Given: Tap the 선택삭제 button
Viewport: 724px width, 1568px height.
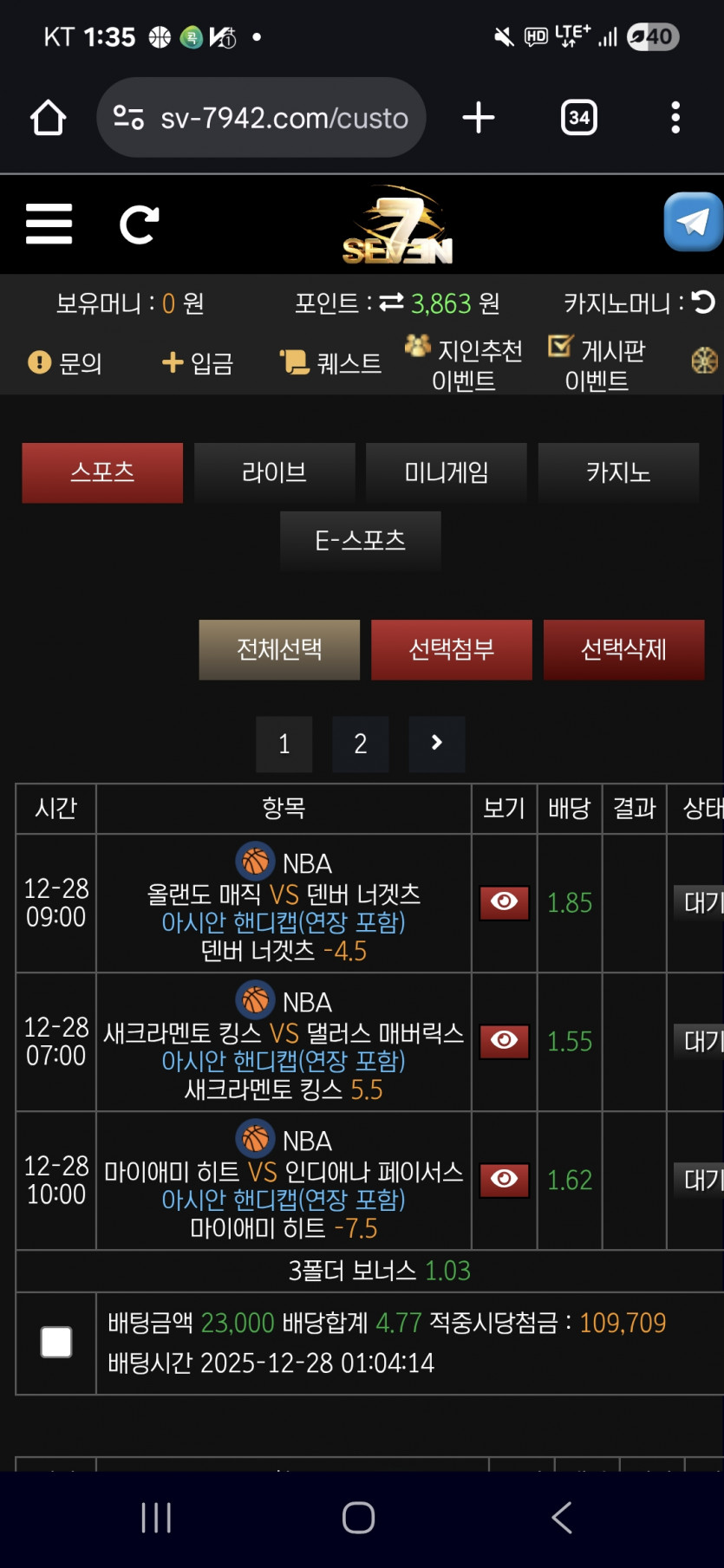Looking at the screenshot, I should [x=623, y=649].
